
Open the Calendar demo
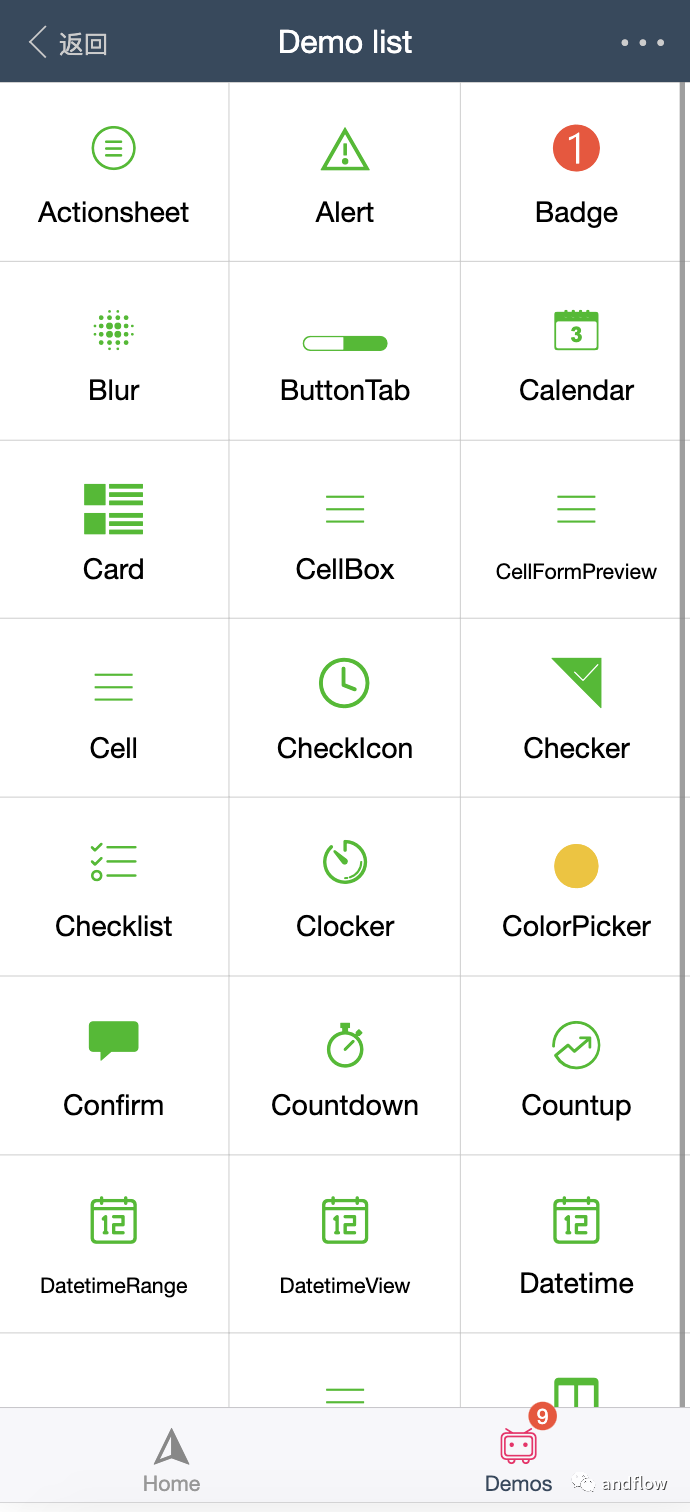pyautogui.click(x=576, y=351)
